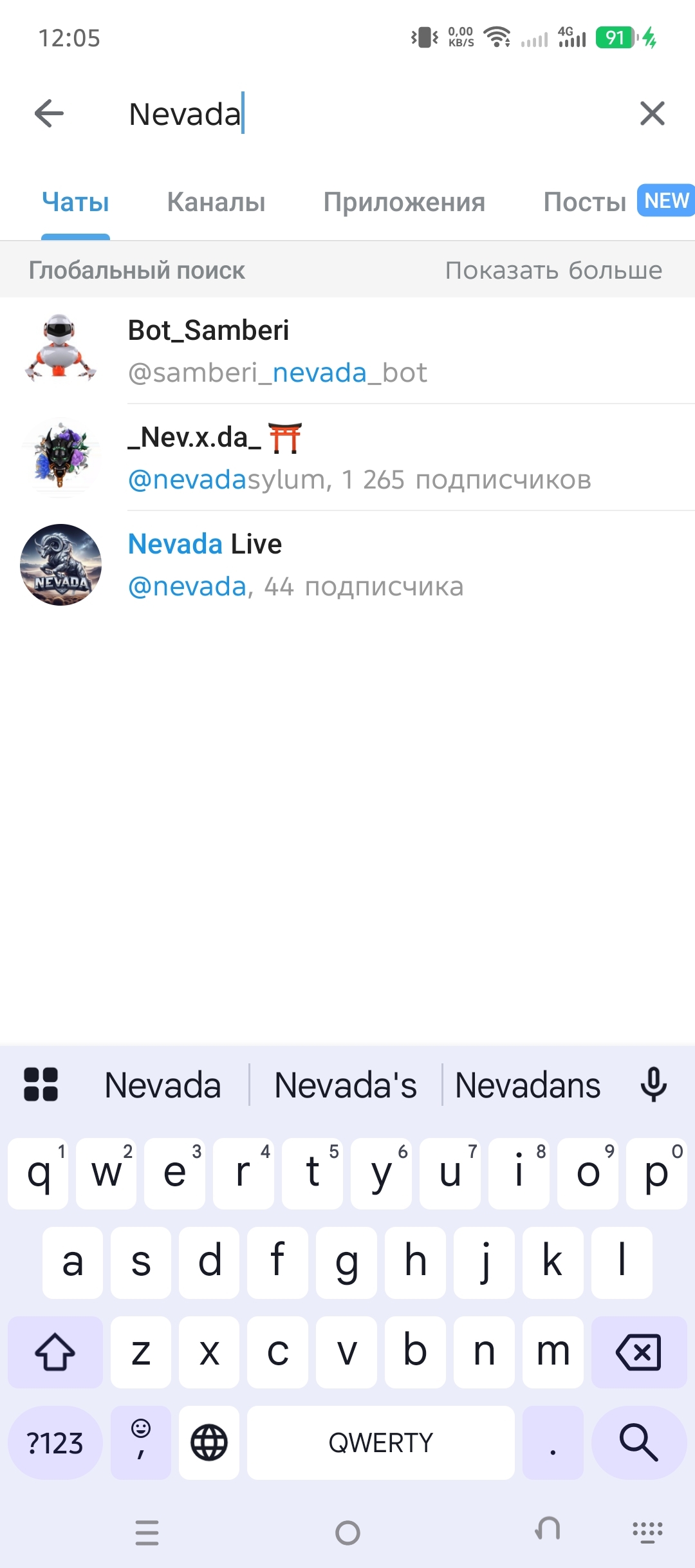Tap Показать больше for global search
The height and width of the screenshot is (1568, 695).
pos(553,270)
